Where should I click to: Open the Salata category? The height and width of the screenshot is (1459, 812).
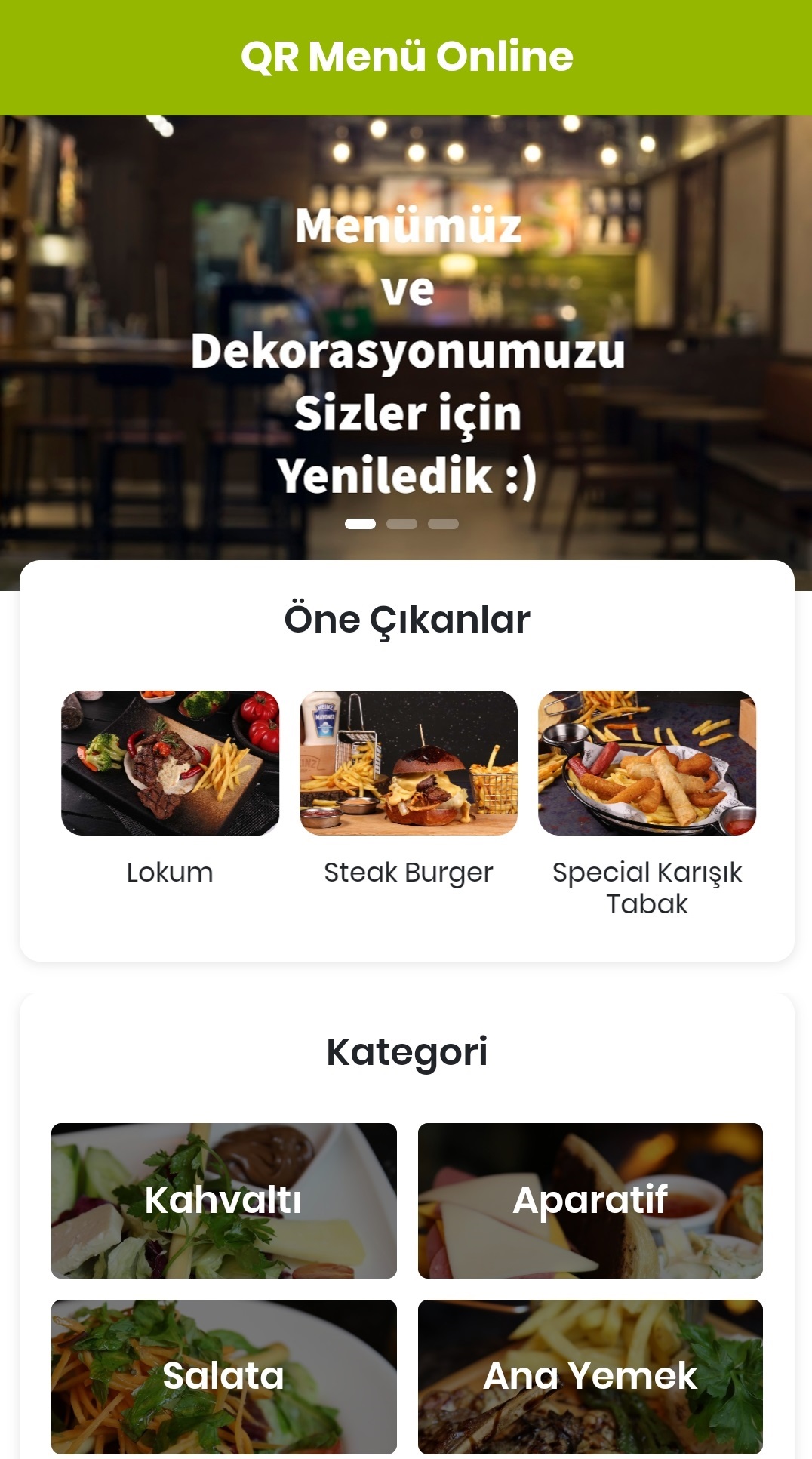pos(223,1376)
